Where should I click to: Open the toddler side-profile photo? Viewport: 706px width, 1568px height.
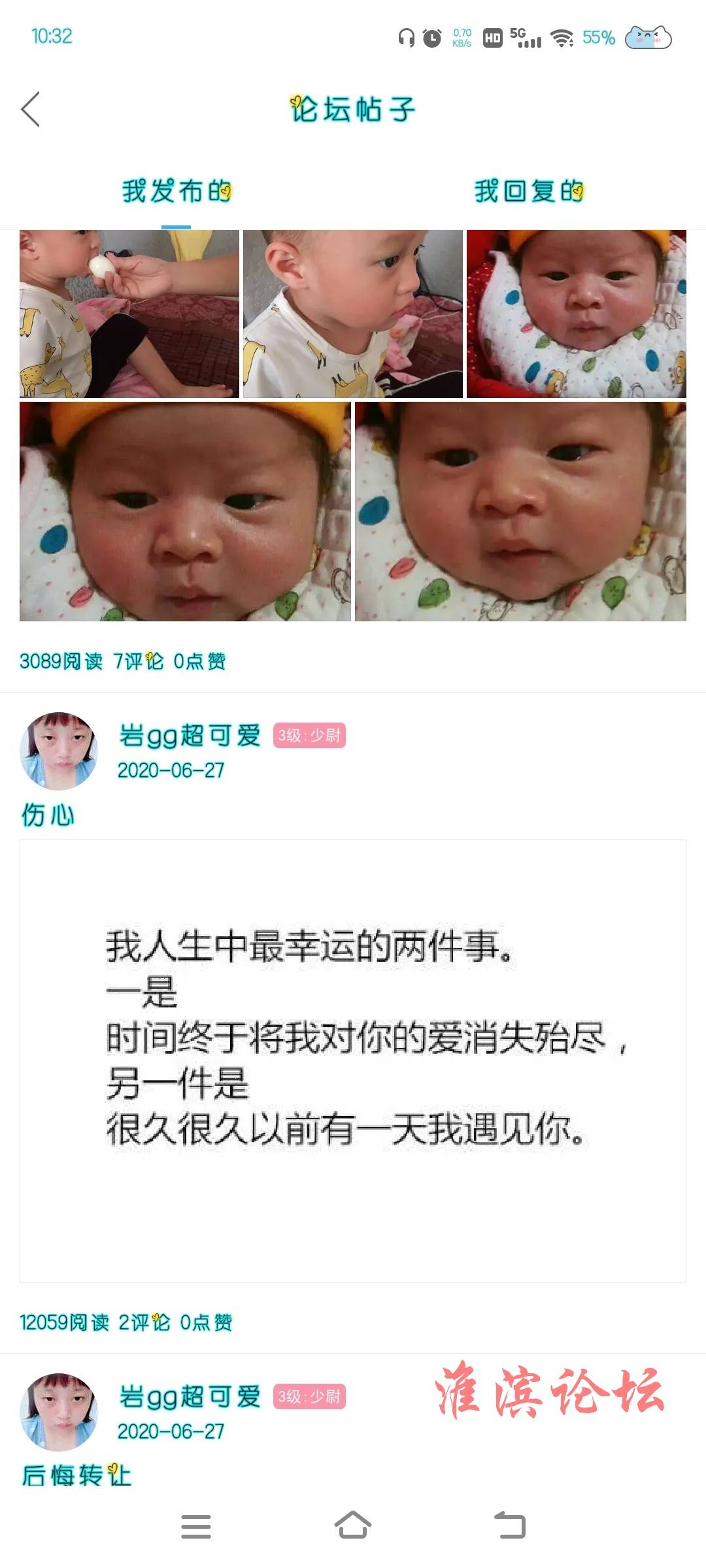click(x=352, y=314)
